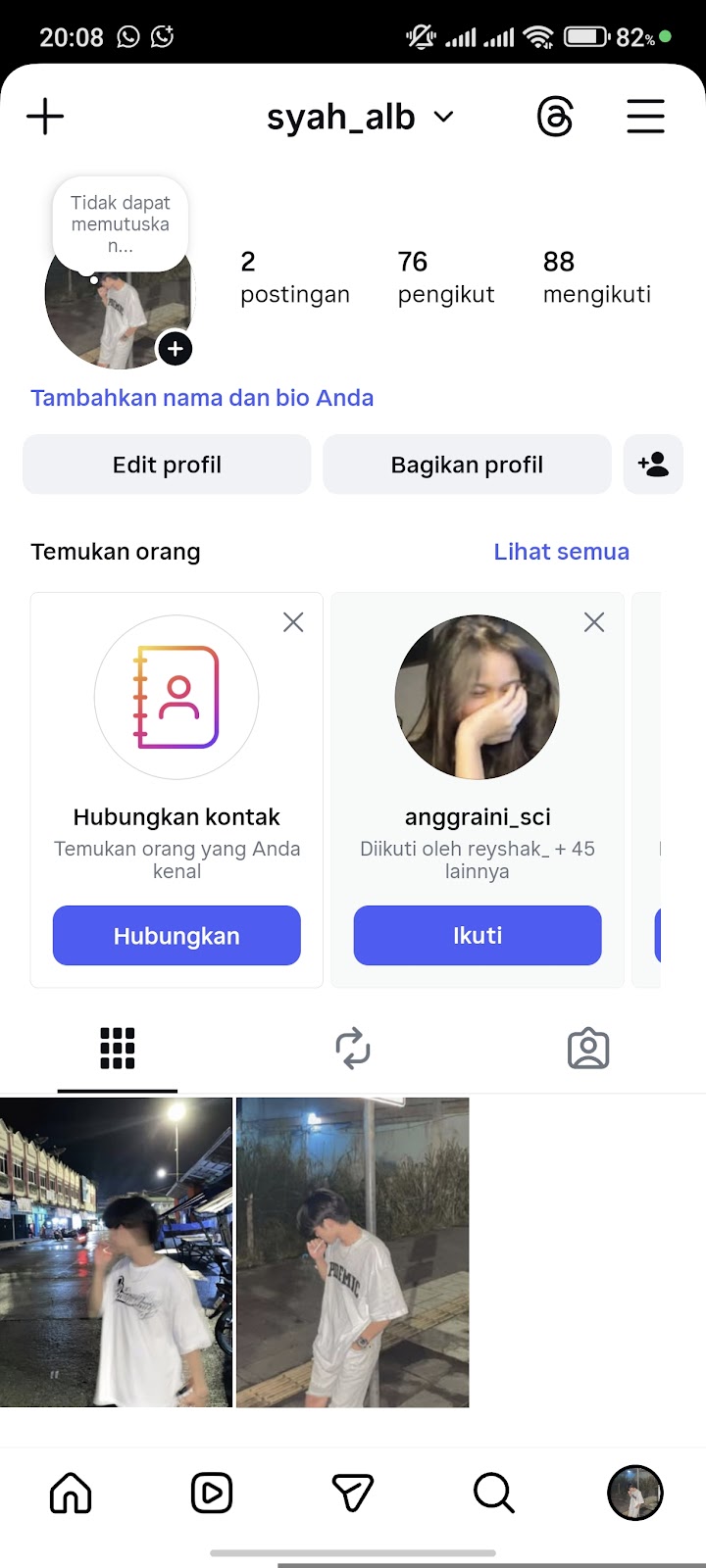Open Edit profil
706x1568 pixels.
[167, 465]
